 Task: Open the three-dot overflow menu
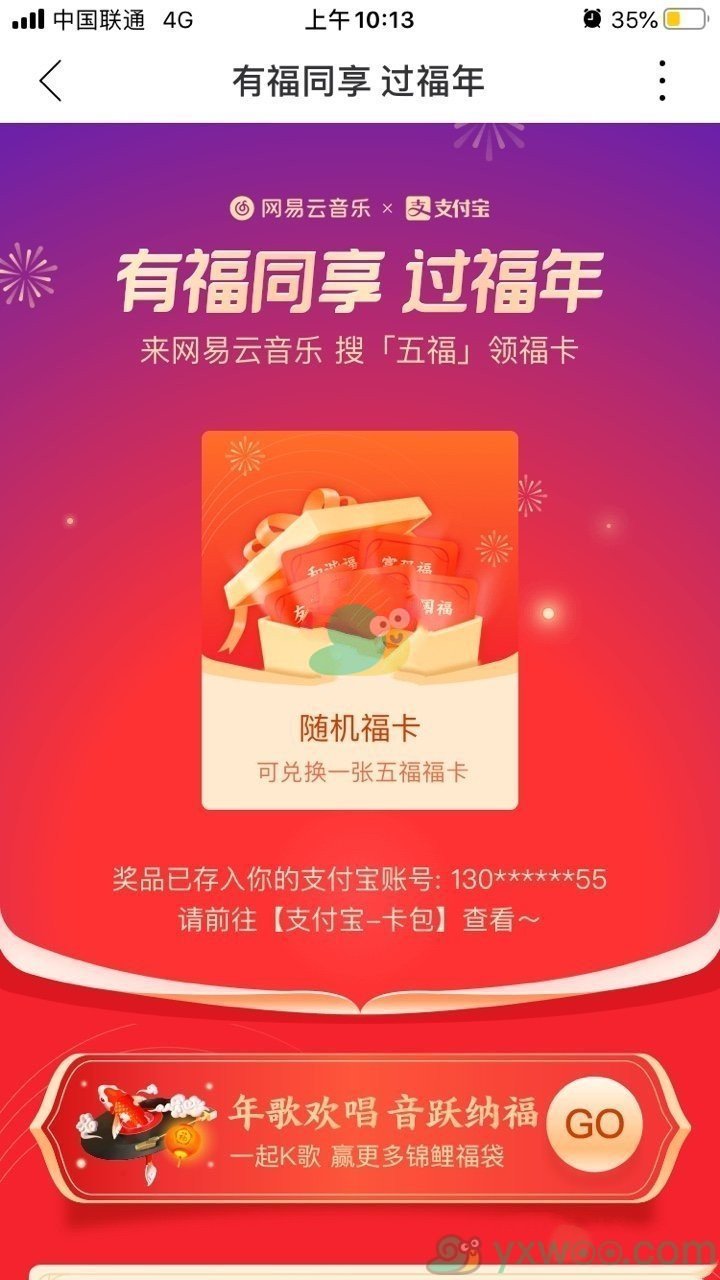point(662,80)
